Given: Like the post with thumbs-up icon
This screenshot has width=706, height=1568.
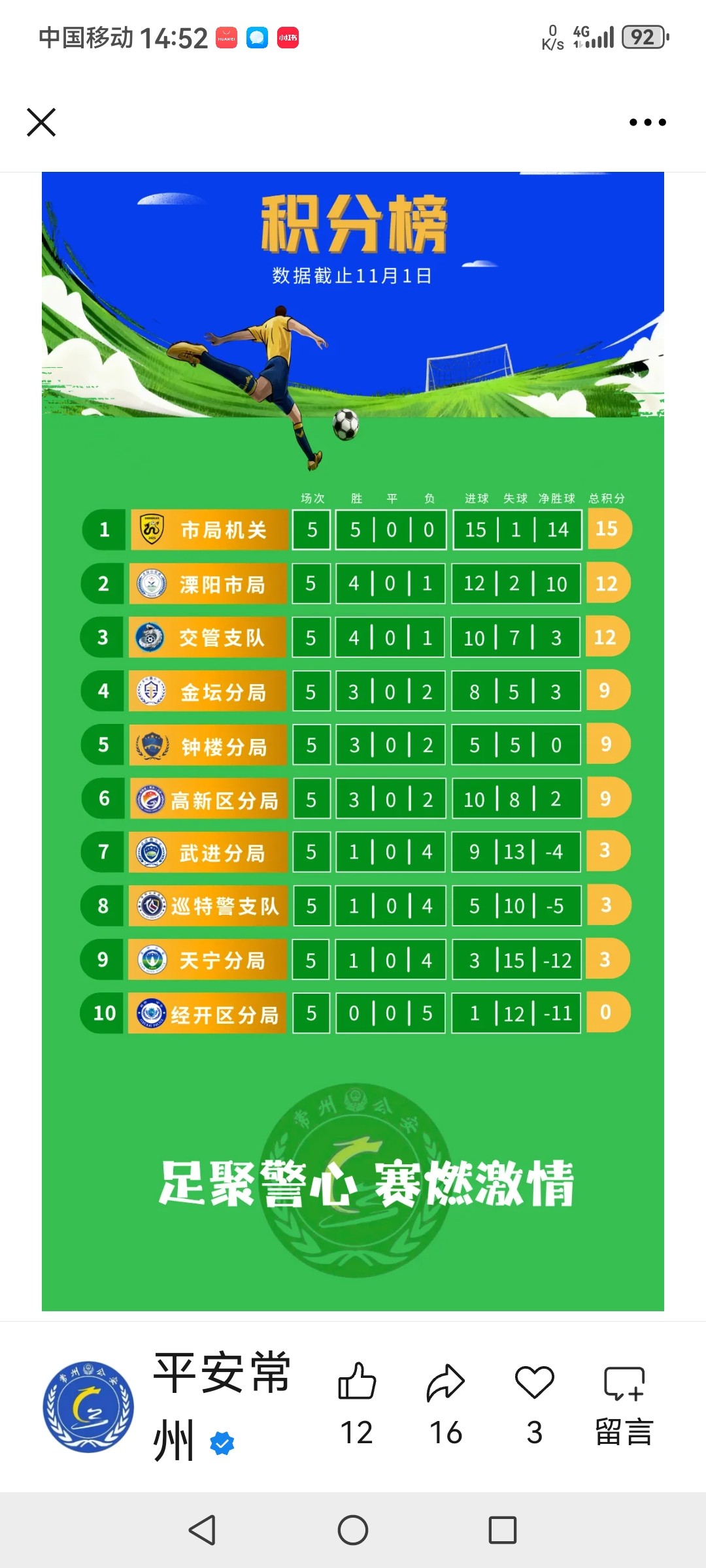Looking at the screenshot, I should click(357, 1381).
